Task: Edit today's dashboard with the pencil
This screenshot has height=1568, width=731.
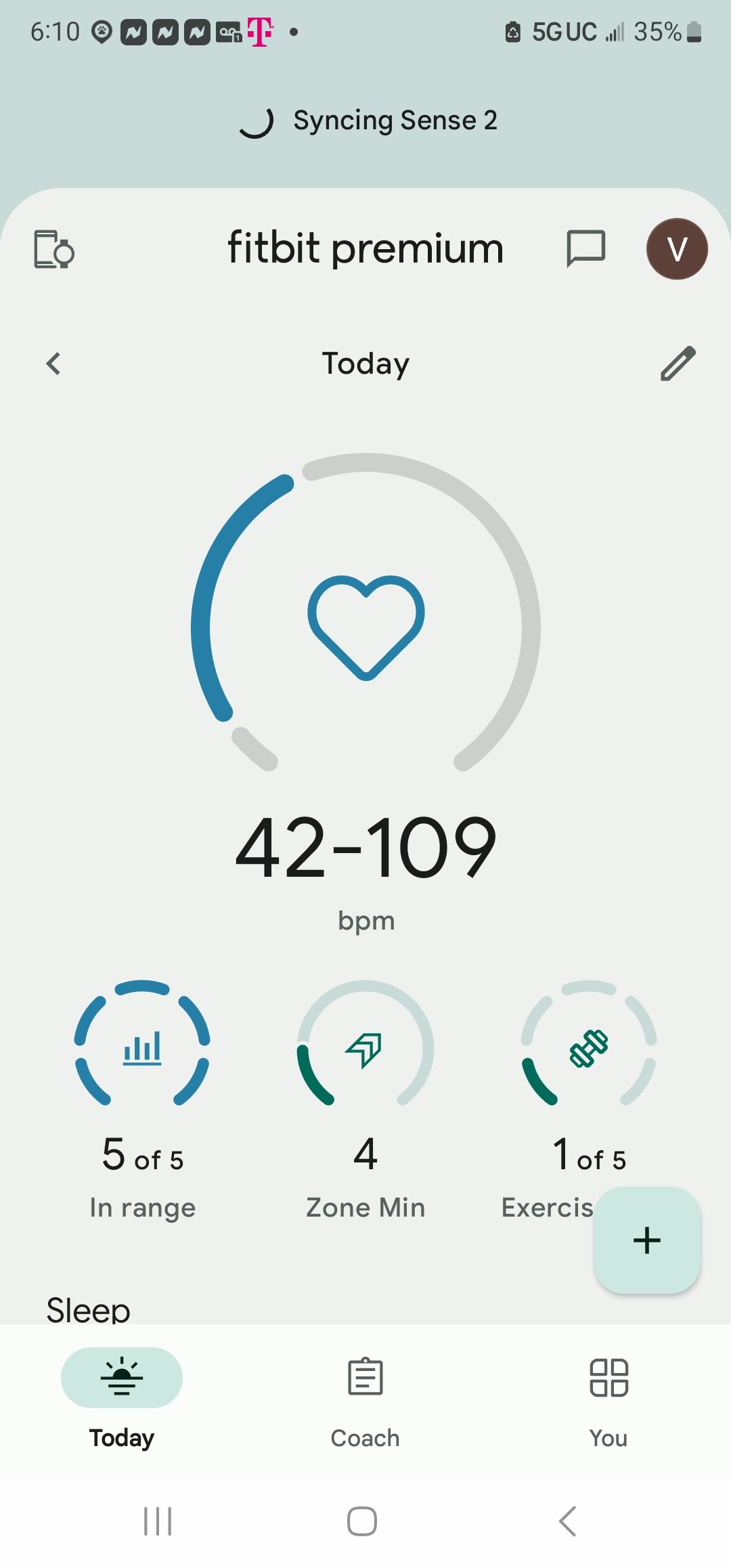Action: click(x=678, y=364)
